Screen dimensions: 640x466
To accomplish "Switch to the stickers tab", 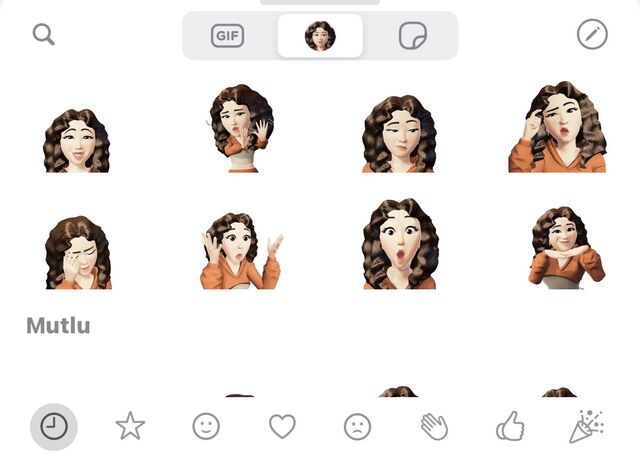I will (x=412, y=36).
